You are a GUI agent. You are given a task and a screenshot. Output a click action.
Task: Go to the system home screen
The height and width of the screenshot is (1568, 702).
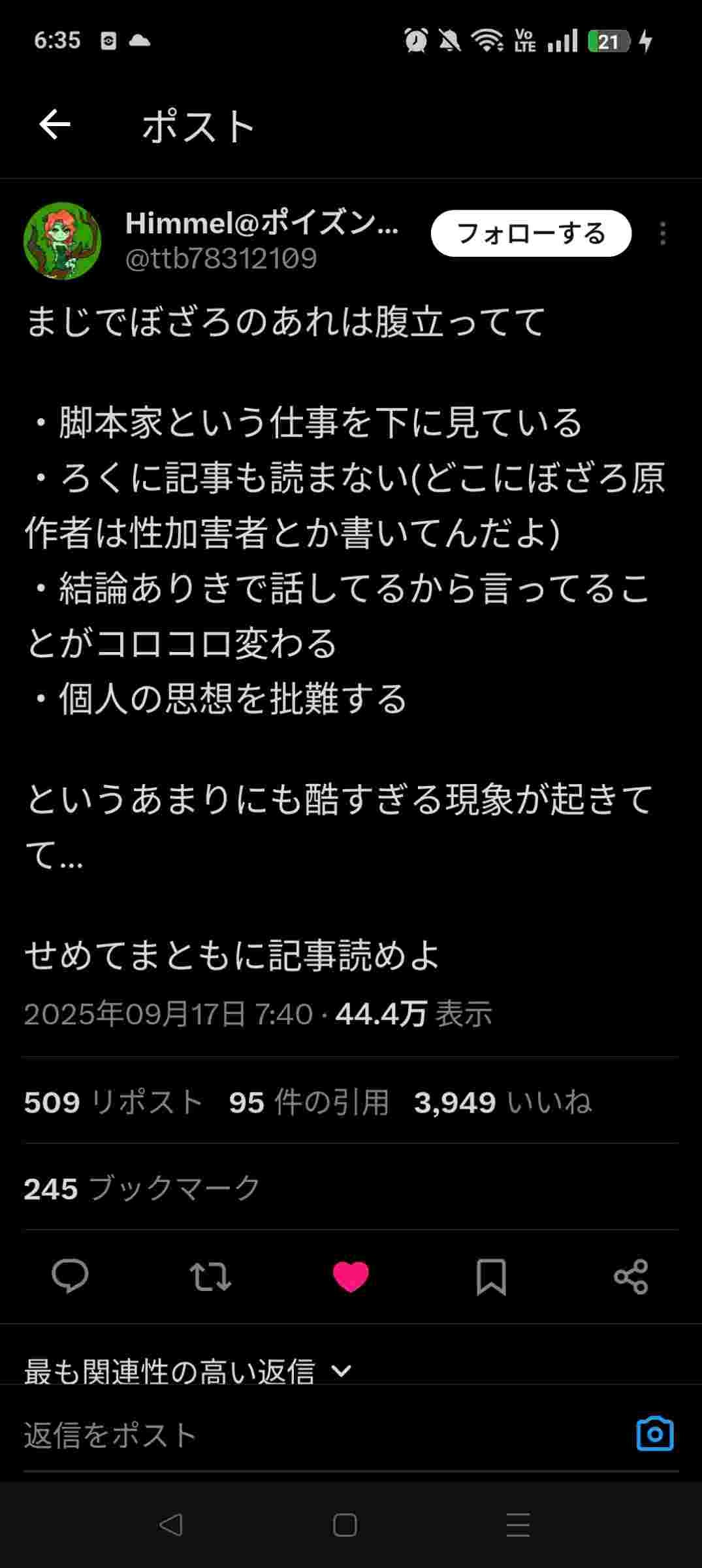click(x=345, y=1525)
